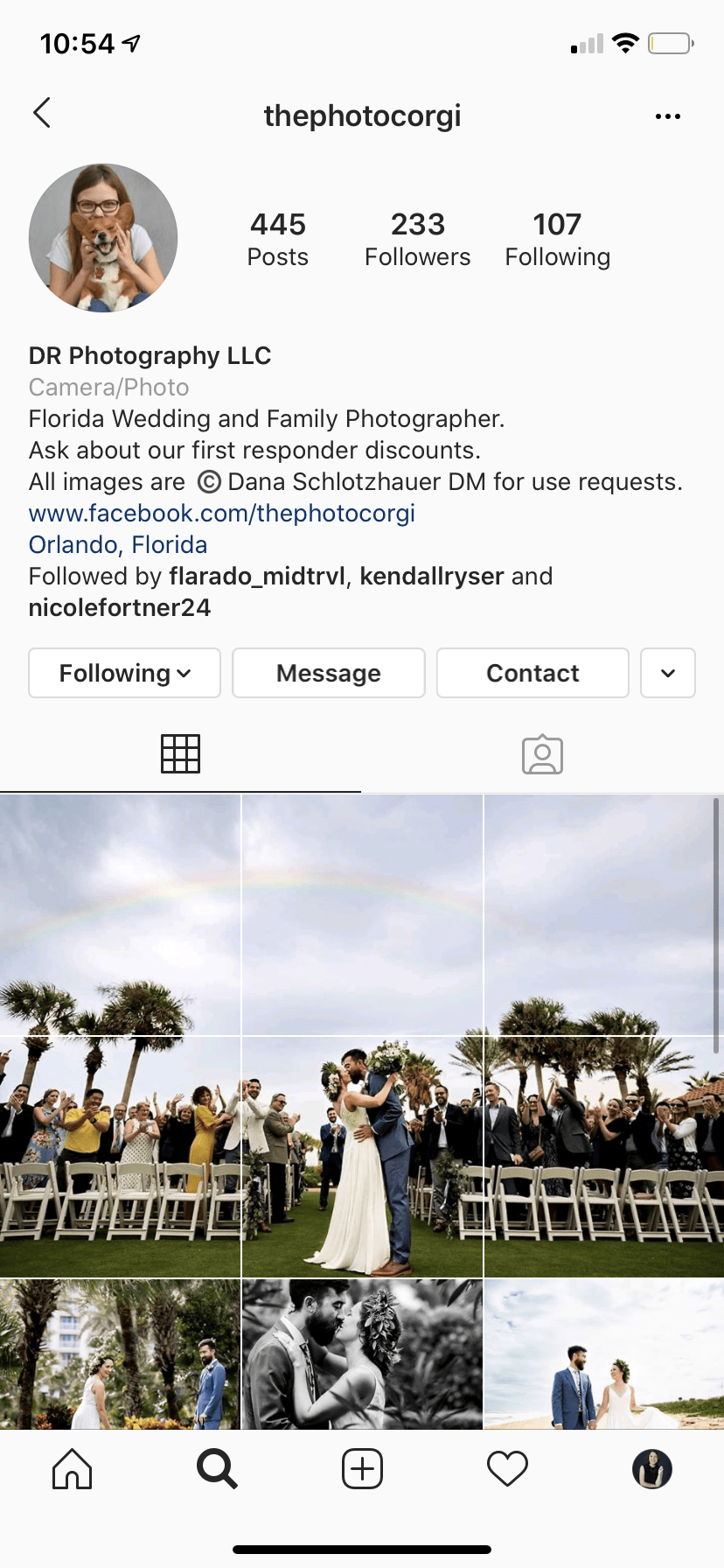Switch to the grid posts tab

[181, 753]
